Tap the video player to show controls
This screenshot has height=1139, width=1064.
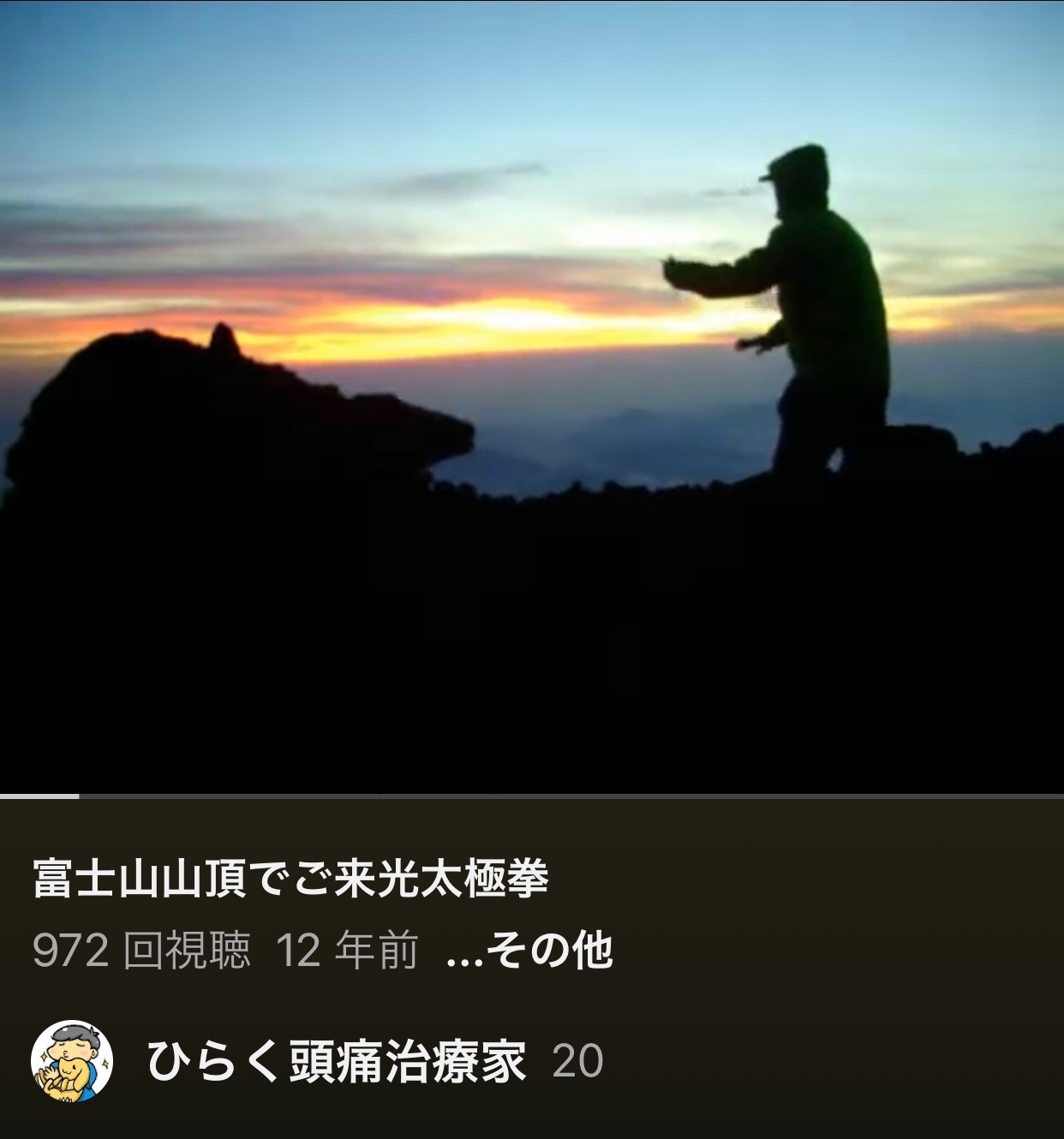point(531,394)
